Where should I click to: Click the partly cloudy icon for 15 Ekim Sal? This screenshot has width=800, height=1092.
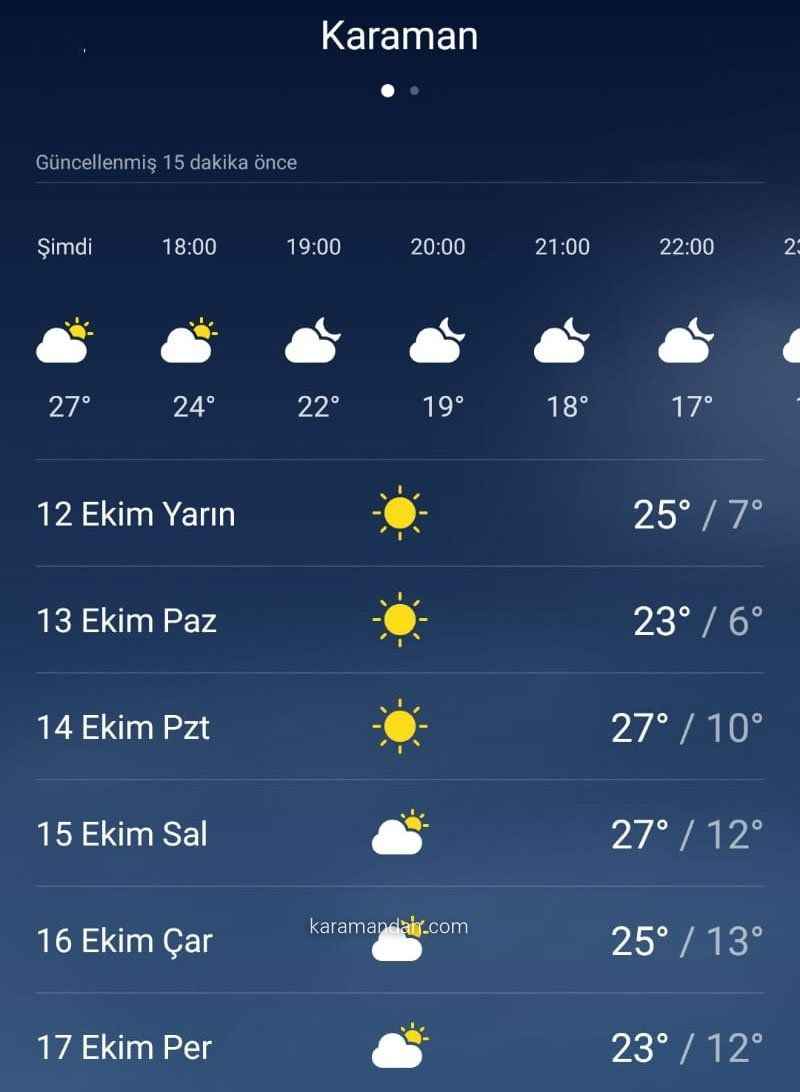[x=400, y=832]
